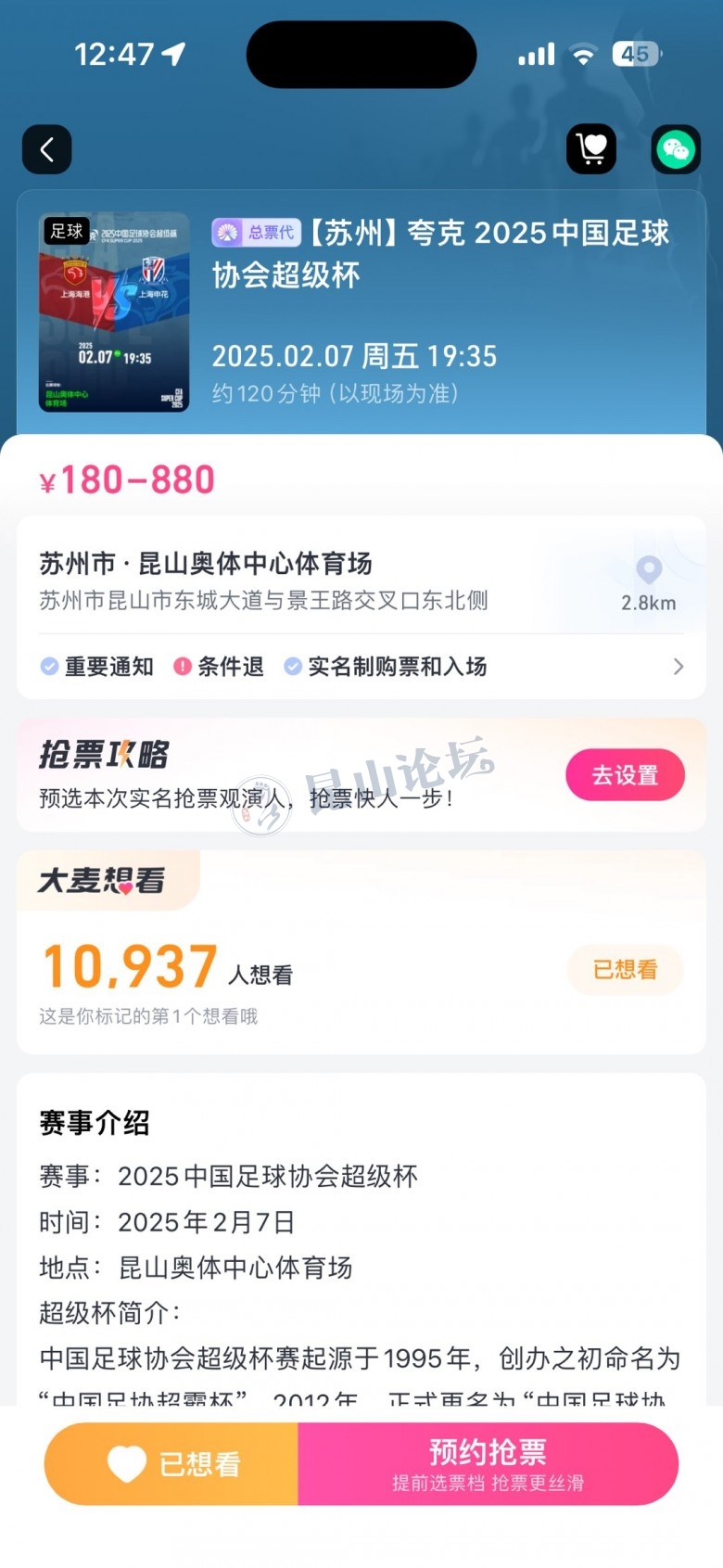Share this event via WeChat
Screen dimensions: 723x1568
(675, 148)
